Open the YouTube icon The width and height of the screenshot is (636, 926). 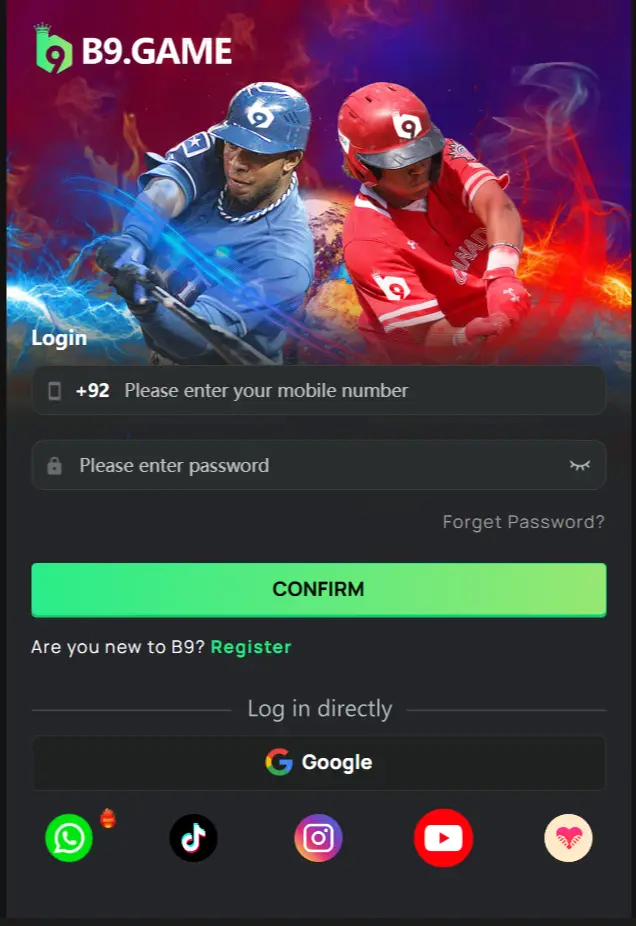[443, 838]
